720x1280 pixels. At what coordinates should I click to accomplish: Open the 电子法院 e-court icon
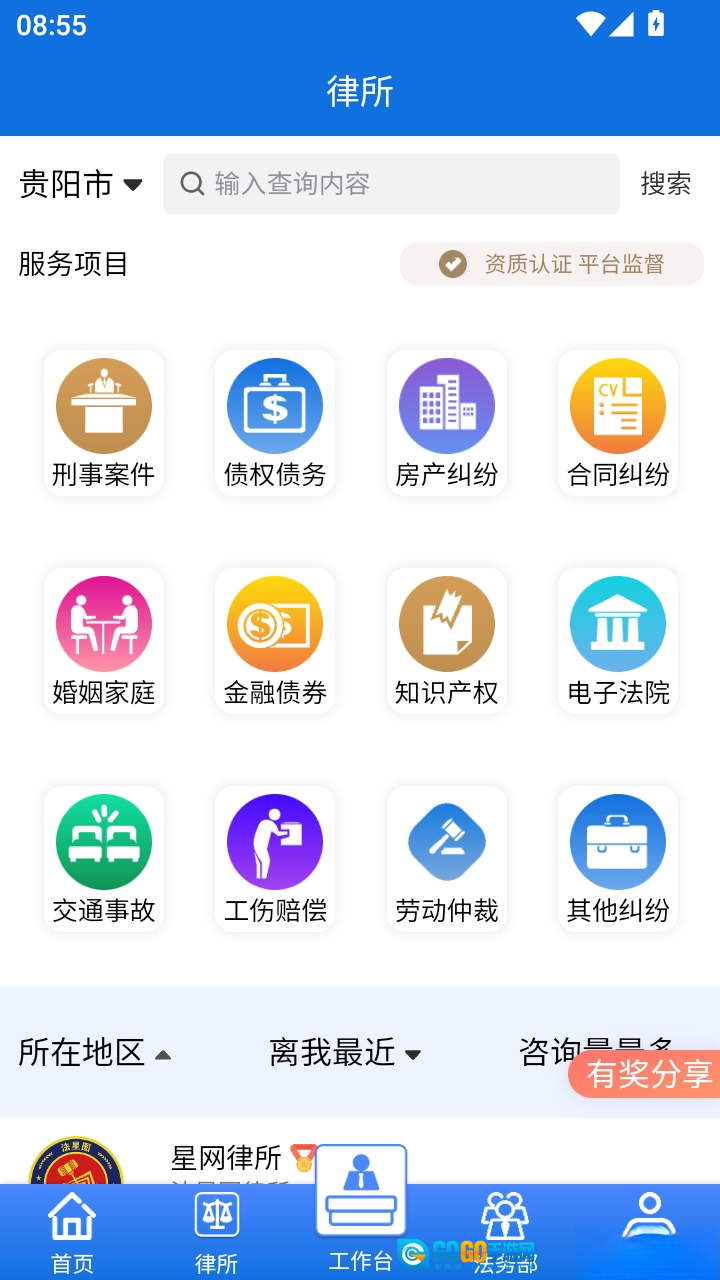click(617, 624)
